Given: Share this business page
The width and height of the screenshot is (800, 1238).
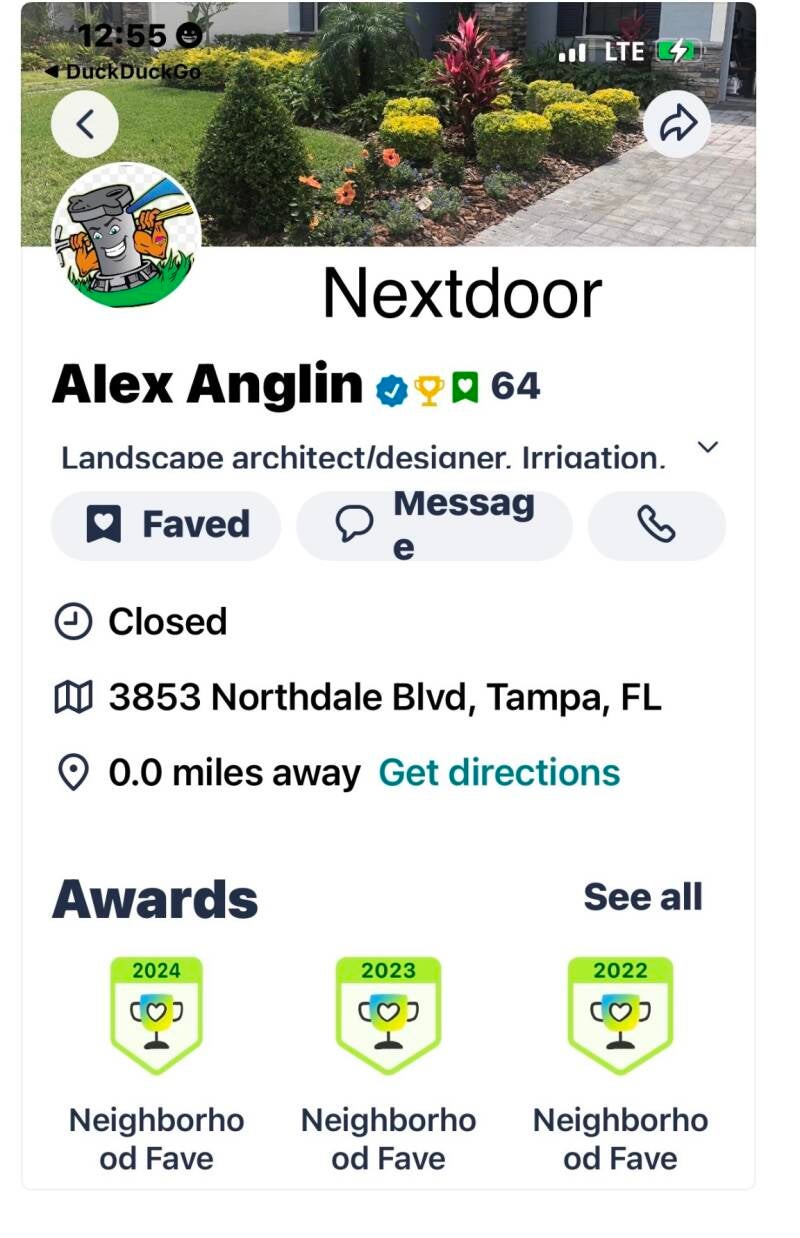Looking at the screenshot, I should tap(676, 124).
